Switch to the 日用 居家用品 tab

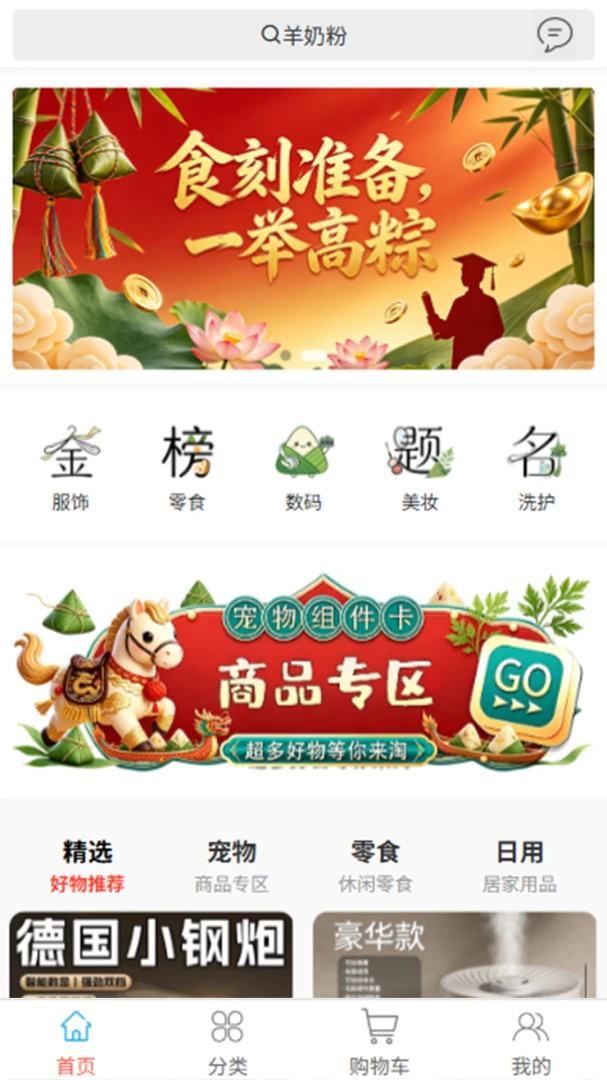coord(519,866)
